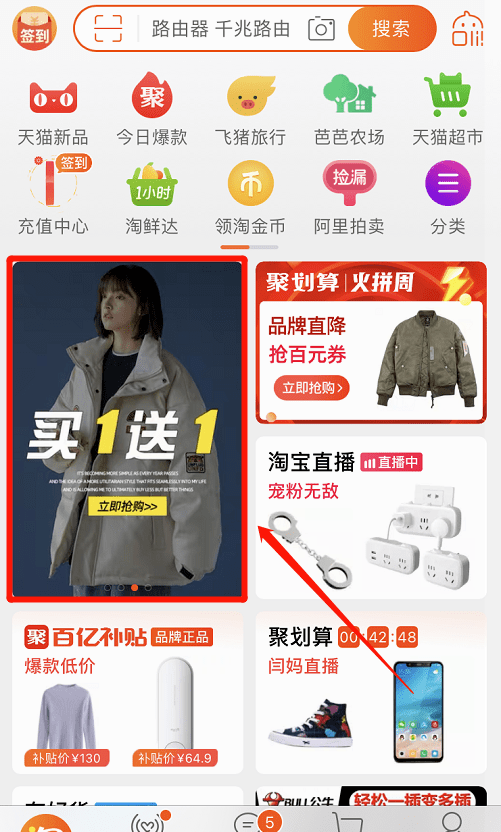Open camera image search
501x832 pixels.
(322, 28)
